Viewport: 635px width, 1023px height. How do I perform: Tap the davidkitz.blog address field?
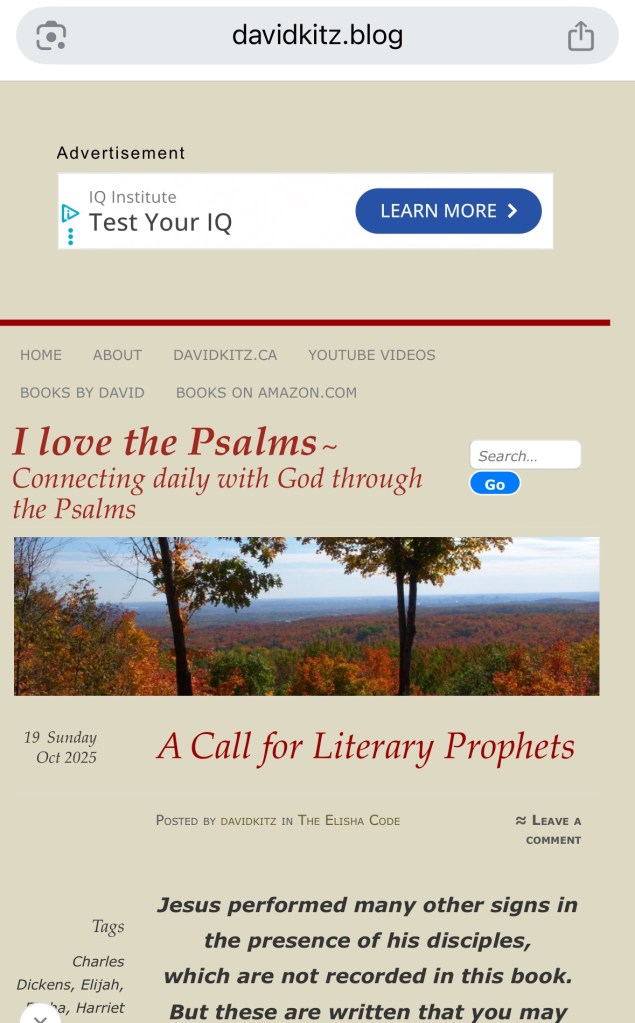[x=317, y=36]
